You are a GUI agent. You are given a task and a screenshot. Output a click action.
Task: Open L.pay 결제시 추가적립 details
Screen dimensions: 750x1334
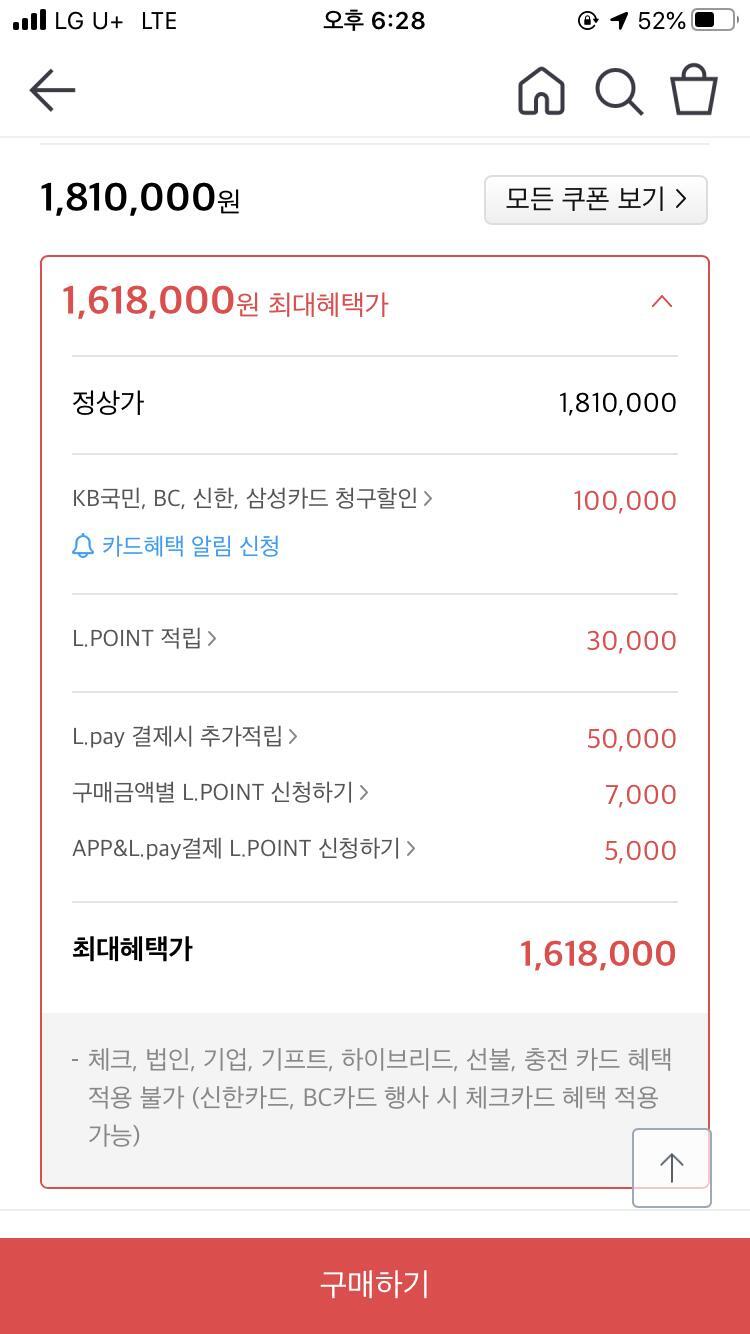(185, 736)
